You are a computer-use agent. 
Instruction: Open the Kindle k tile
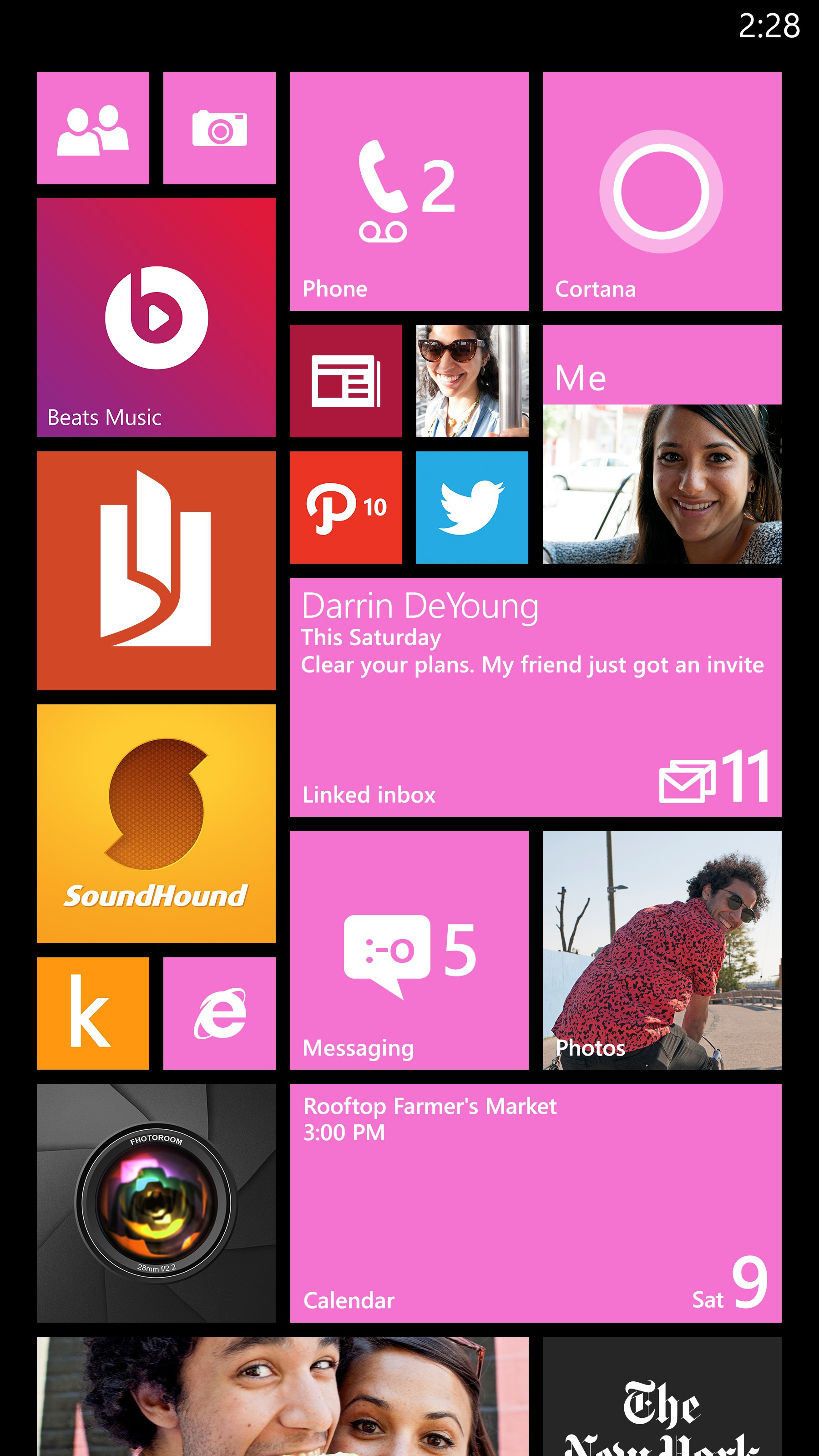(93, 1013)
